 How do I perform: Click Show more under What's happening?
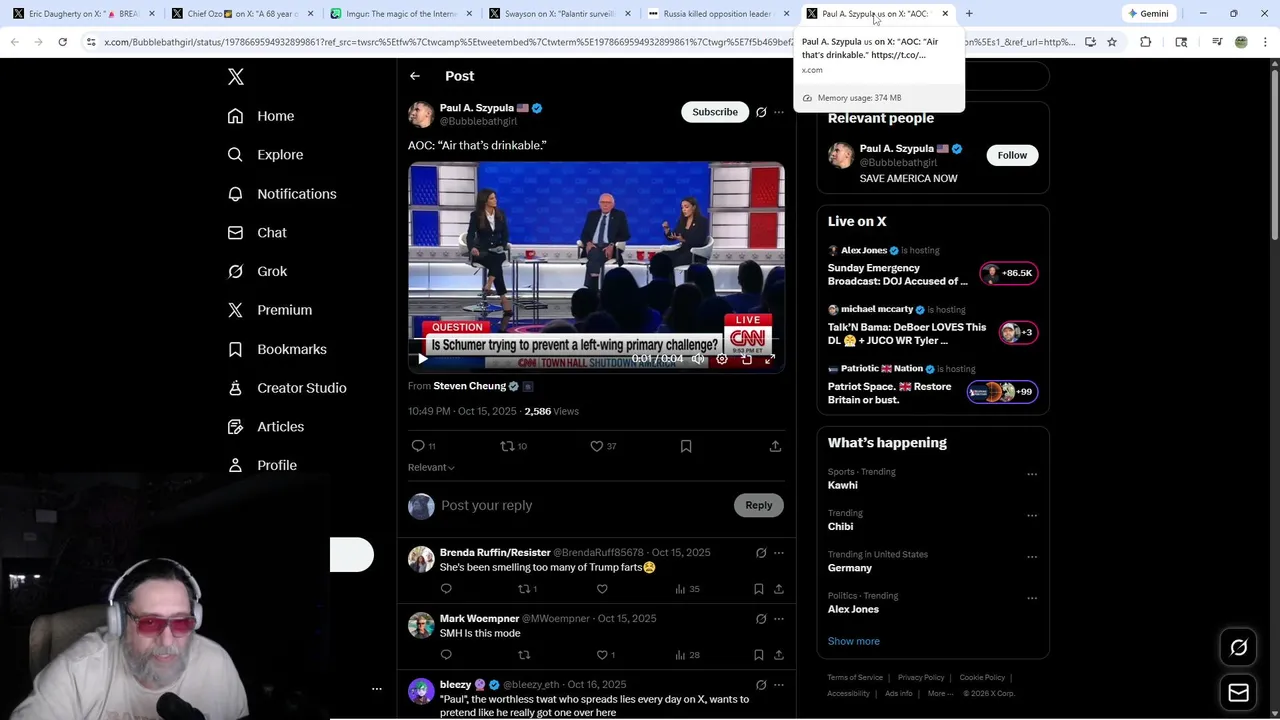click(x=853, y=641)
